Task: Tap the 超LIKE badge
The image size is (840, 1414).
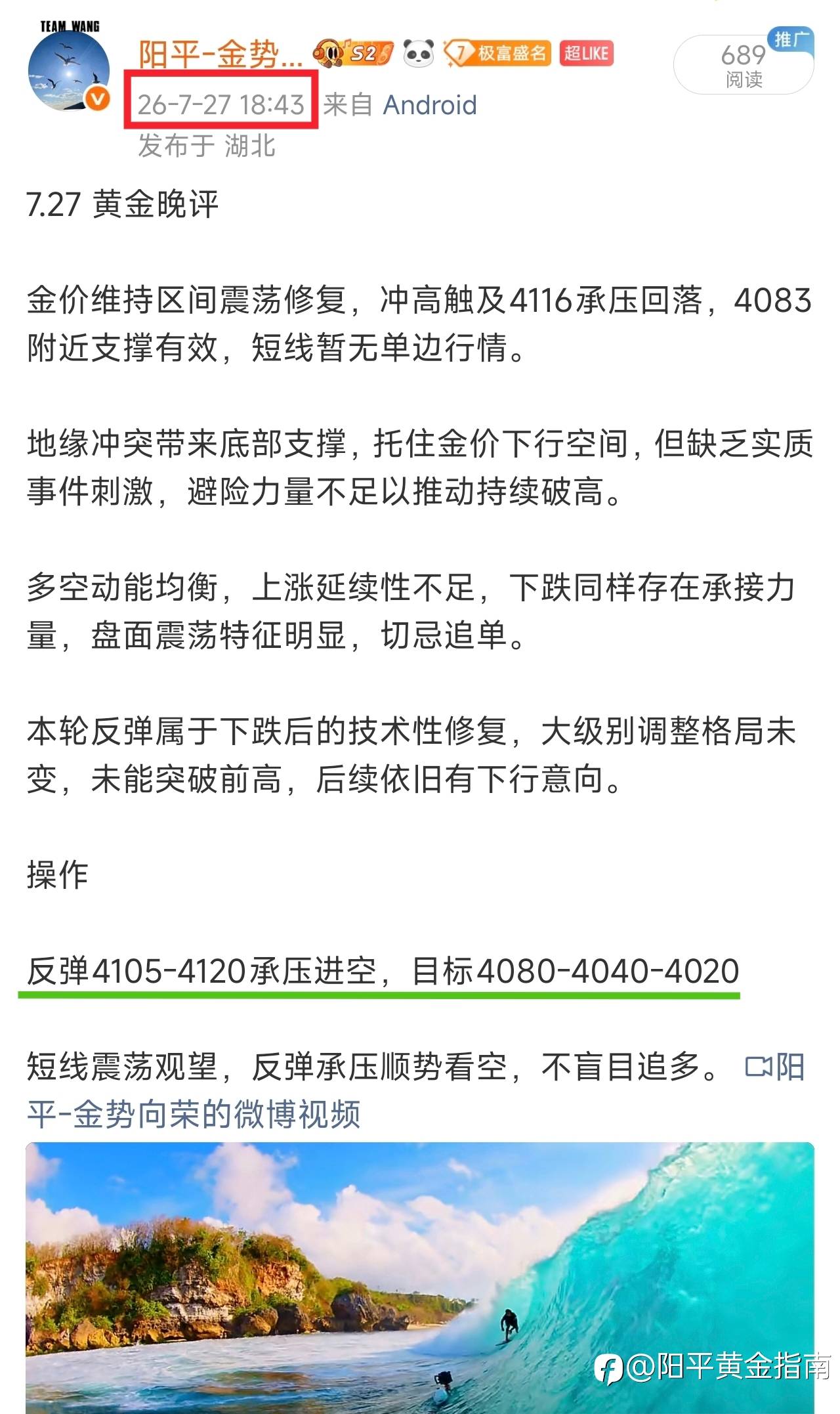Action: tap(586, 53)
